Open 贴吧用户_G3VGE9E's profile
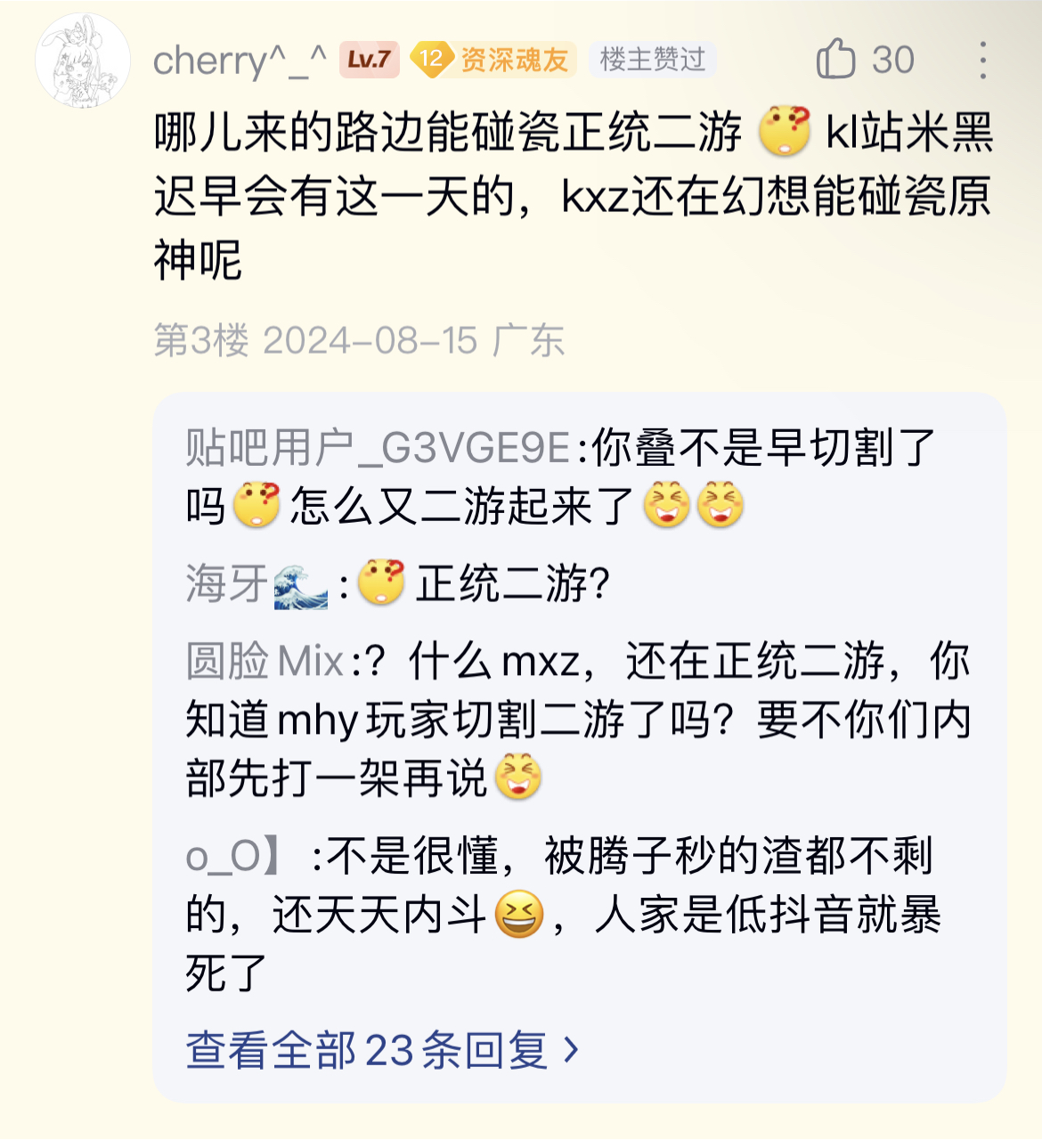This screenshot has height=1148, width=1042. coord(378,447)
